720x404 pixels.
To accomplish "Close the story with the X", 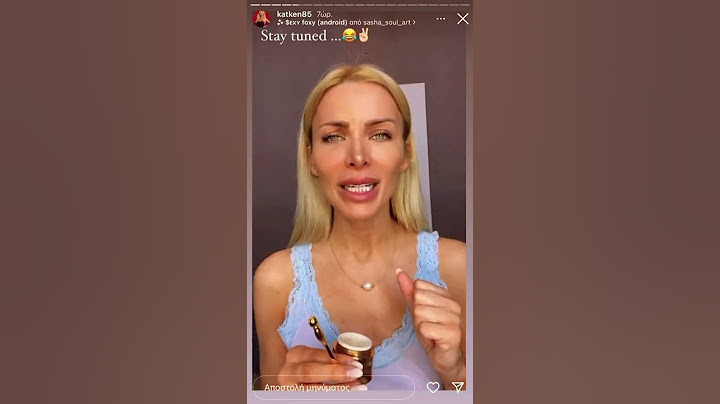I will coord(462,18).
